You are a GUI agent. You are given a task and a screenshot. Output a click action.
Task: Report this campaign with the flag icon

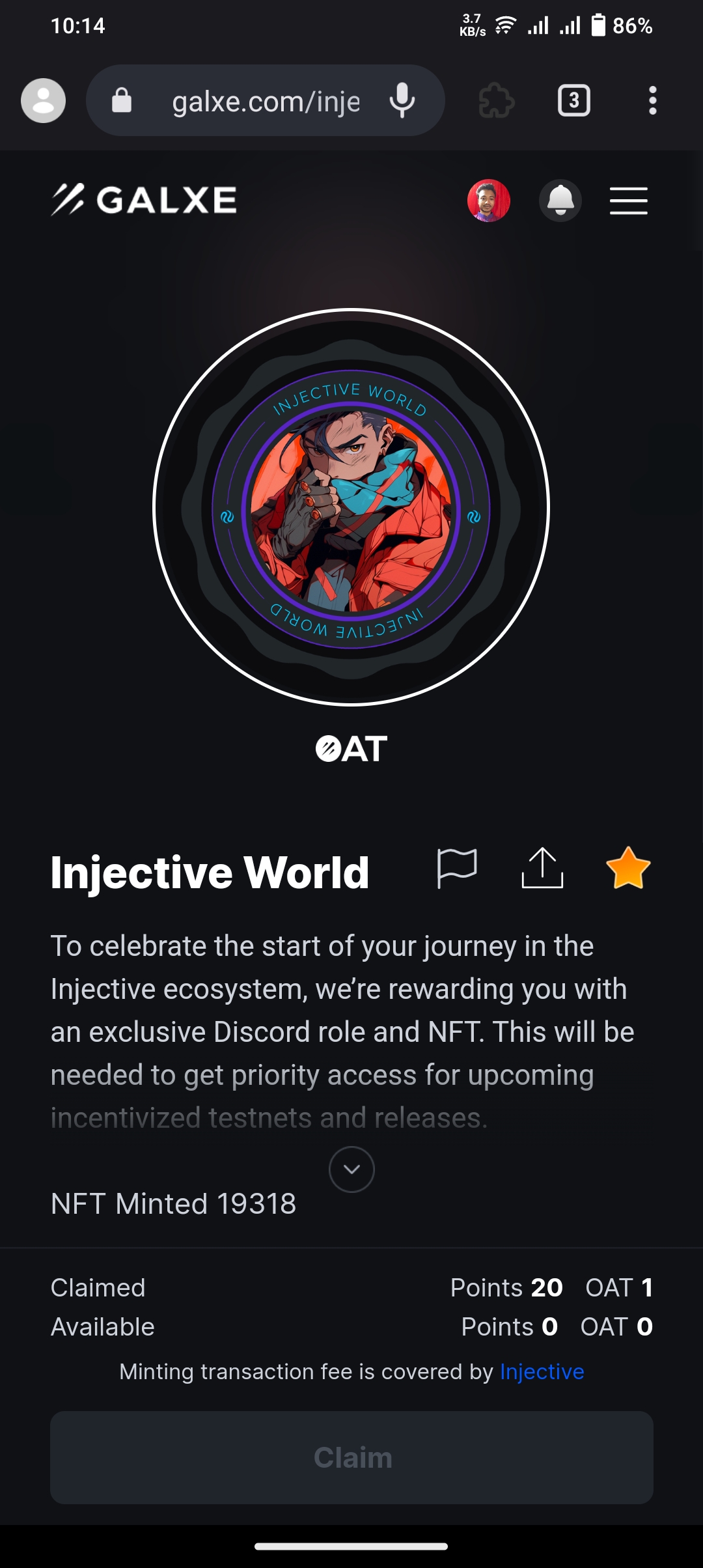click(x=457, y=868)
